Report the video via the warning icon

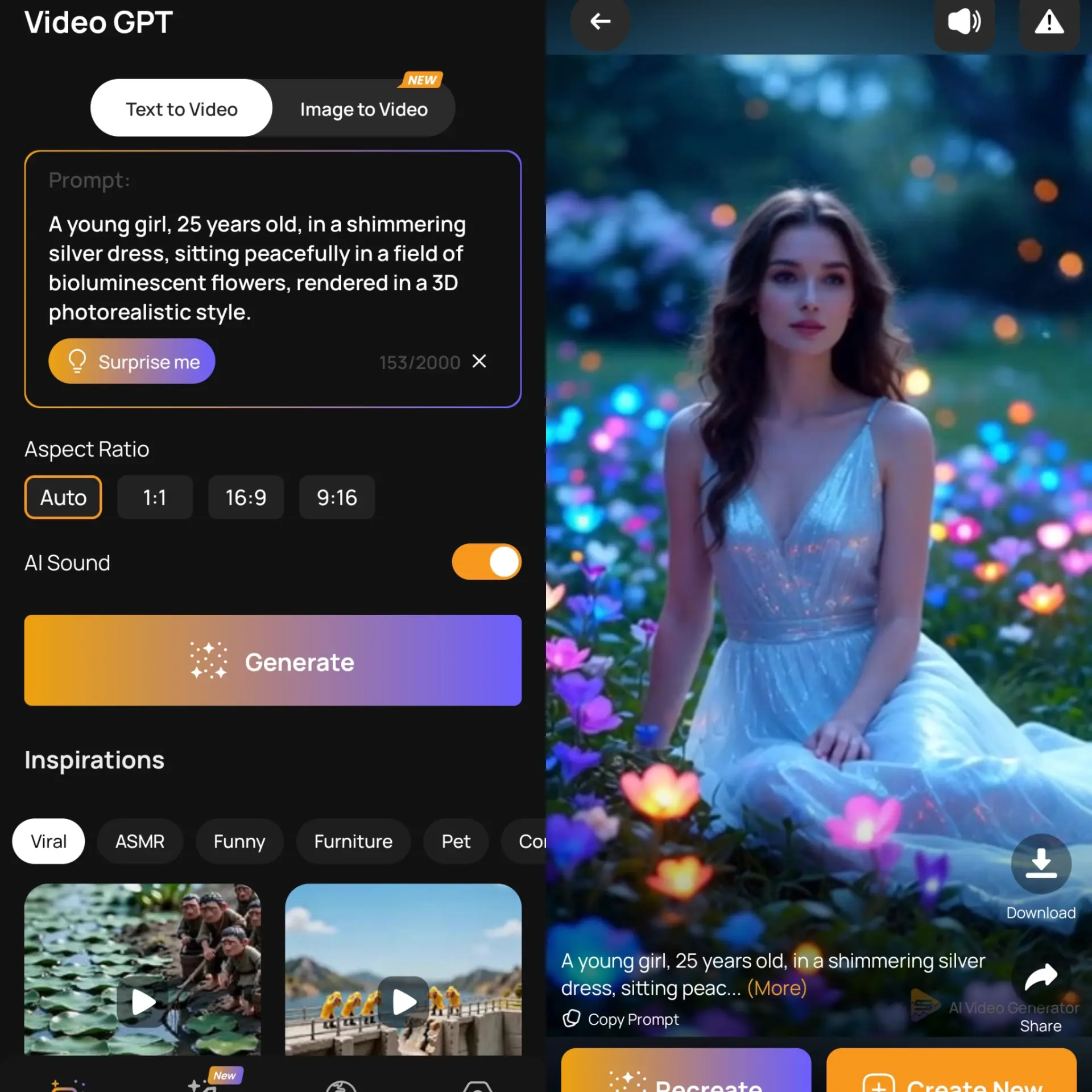pyautogui.click(x=1049, y=23)
